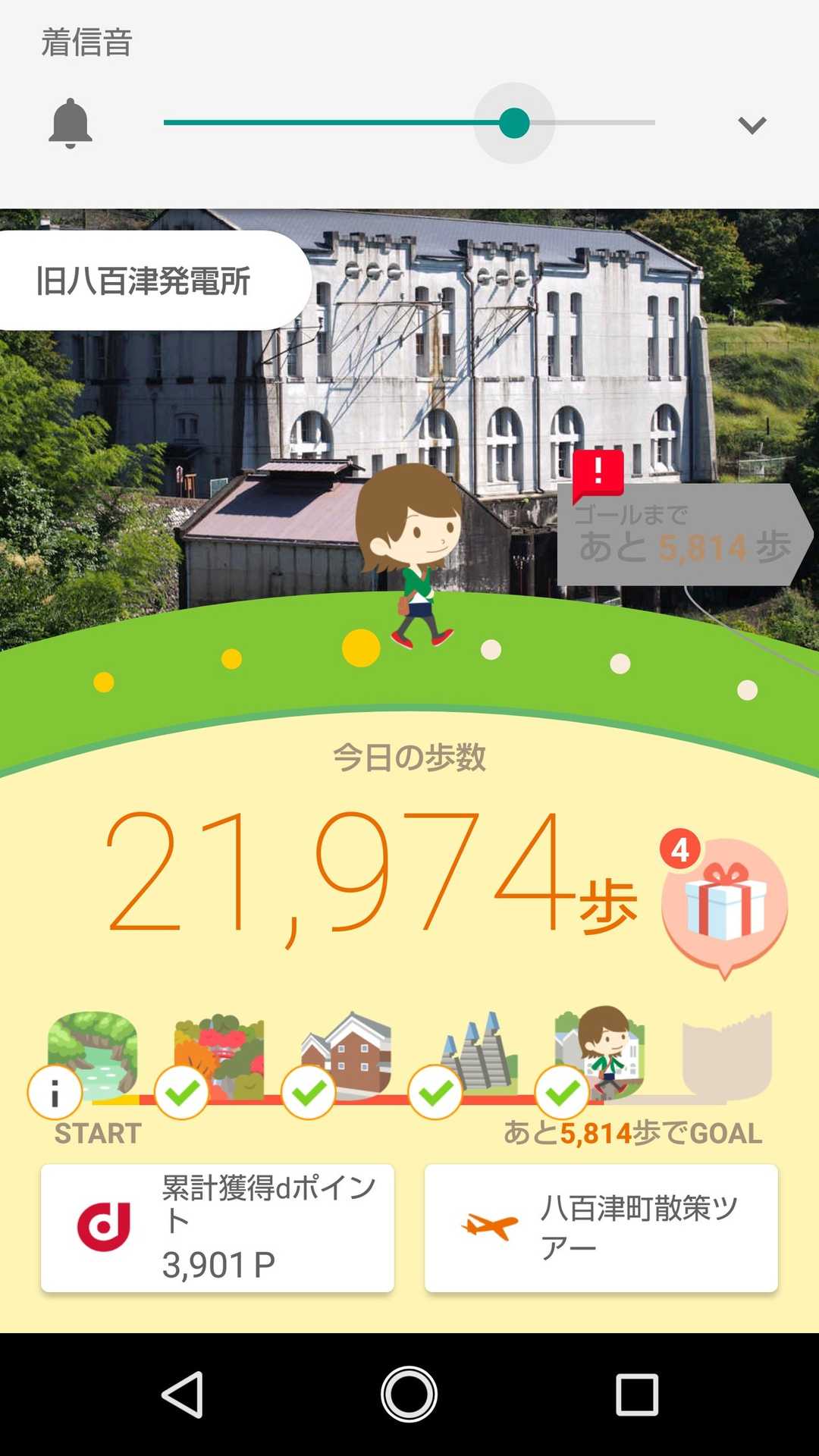Go back with the system back button
The width and height of the screenshot is (819, 1456).
[x=183, y=1394]
